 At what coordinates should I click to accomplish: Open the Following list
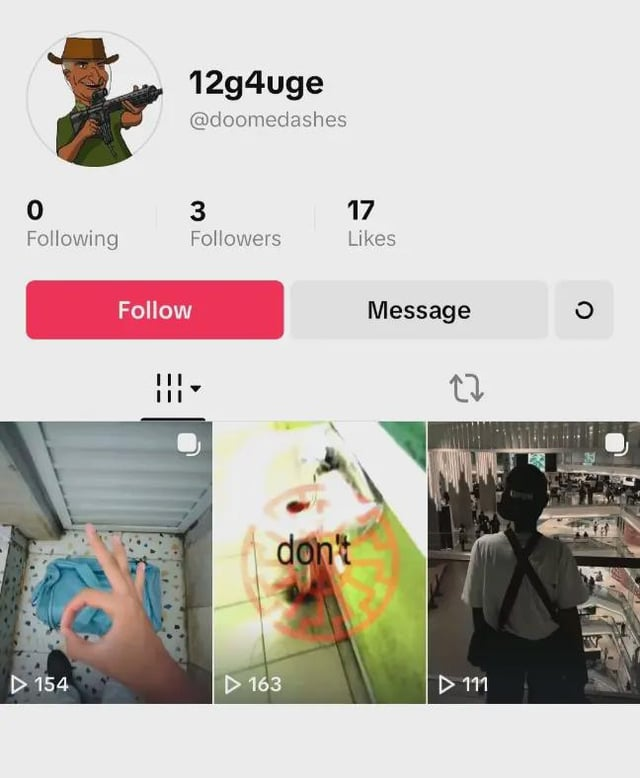(x=71, y=224)
